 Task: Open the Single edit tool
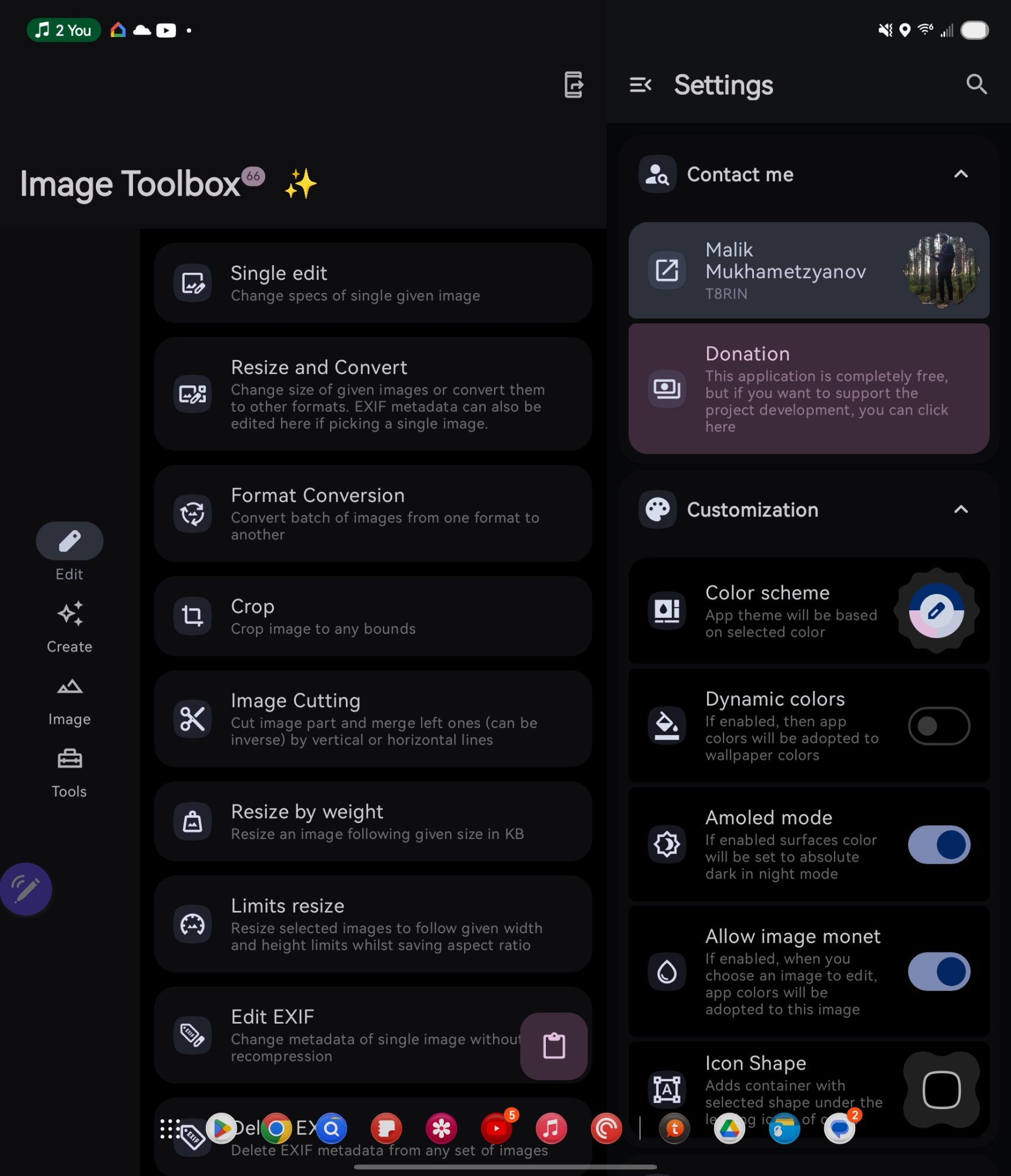(372, 283)
